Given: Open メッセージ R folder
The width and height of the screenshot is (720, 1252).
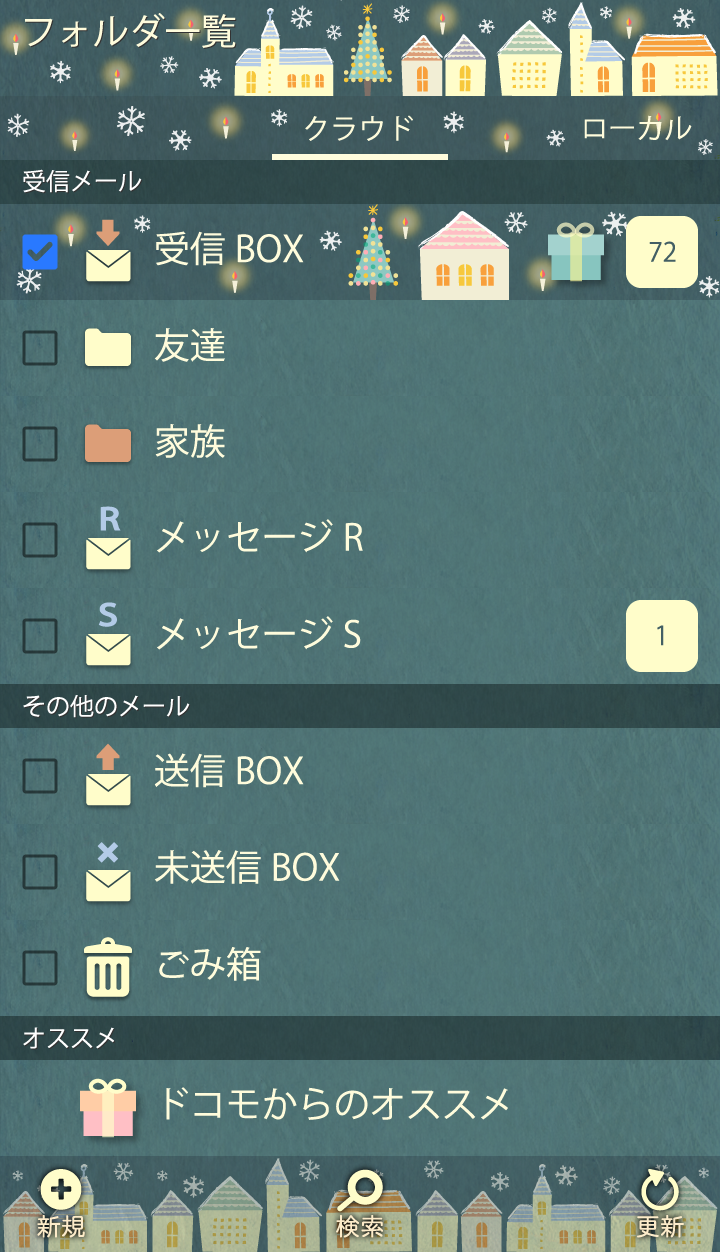Looking at the screenshot, I should 258,539.
